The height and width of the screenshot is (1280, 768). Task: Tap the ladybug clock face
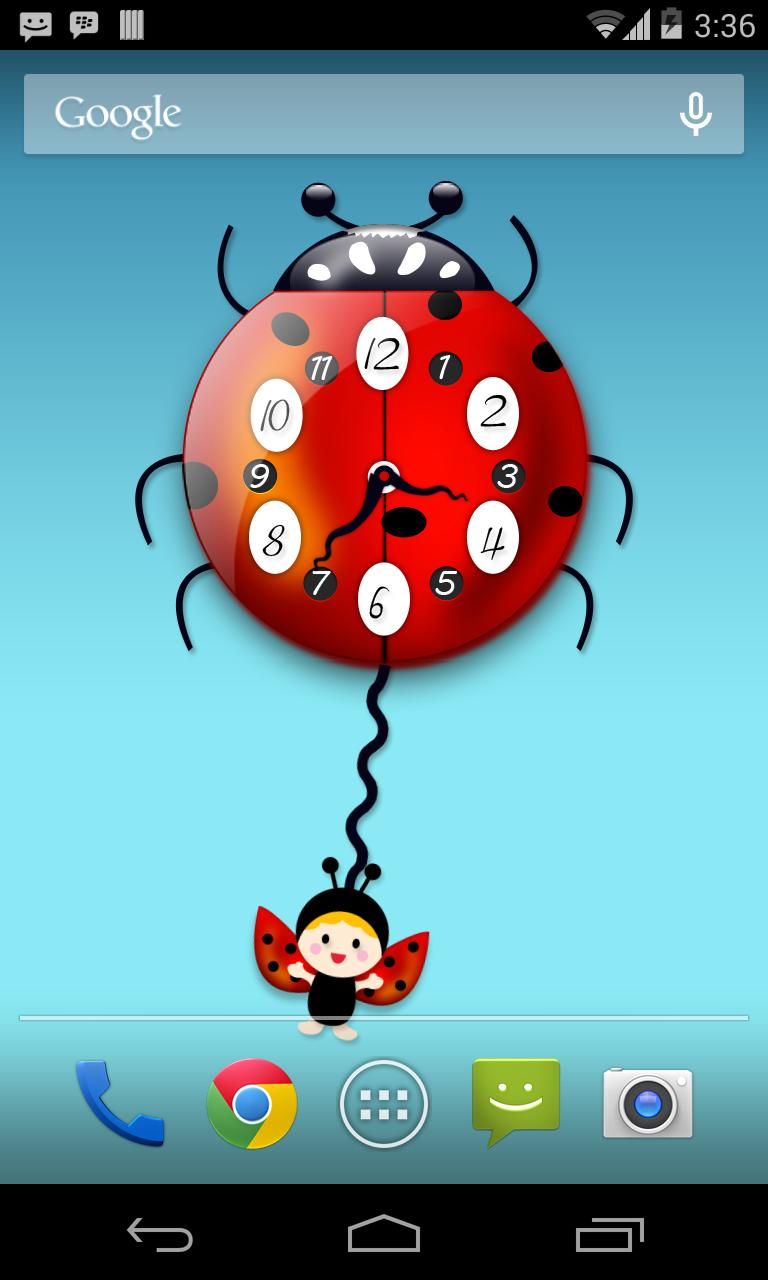coord(384,470)
